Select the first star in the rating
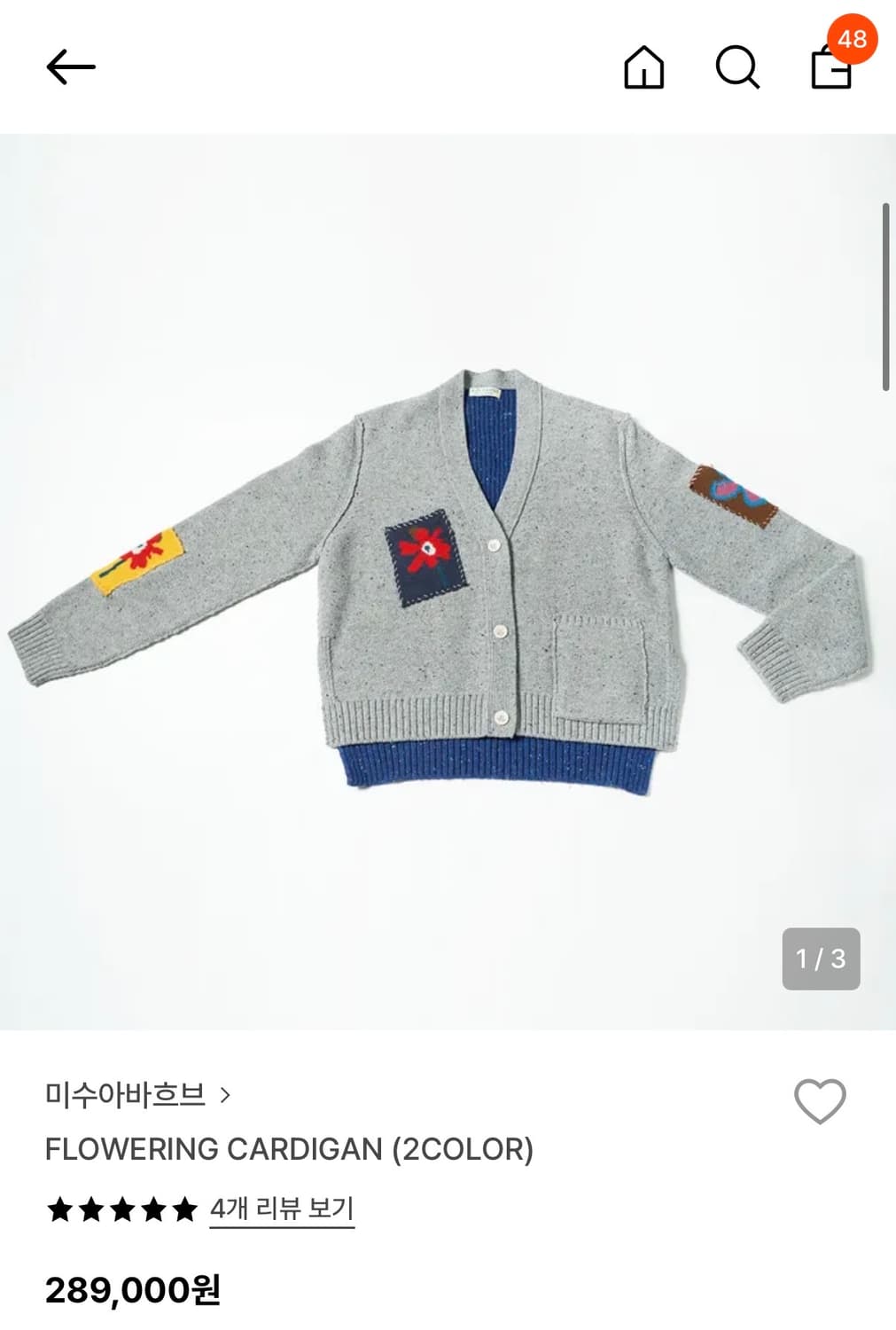 (x=62, y=1206)
